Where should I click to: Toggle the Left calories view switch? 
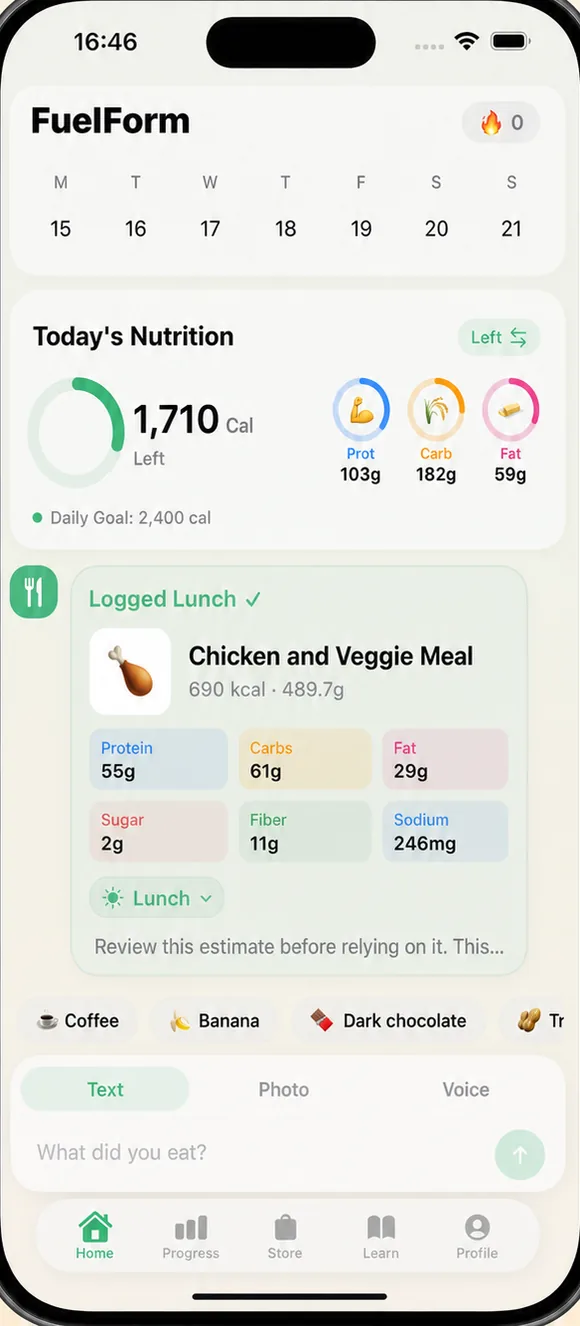click(x=499, y=337)
